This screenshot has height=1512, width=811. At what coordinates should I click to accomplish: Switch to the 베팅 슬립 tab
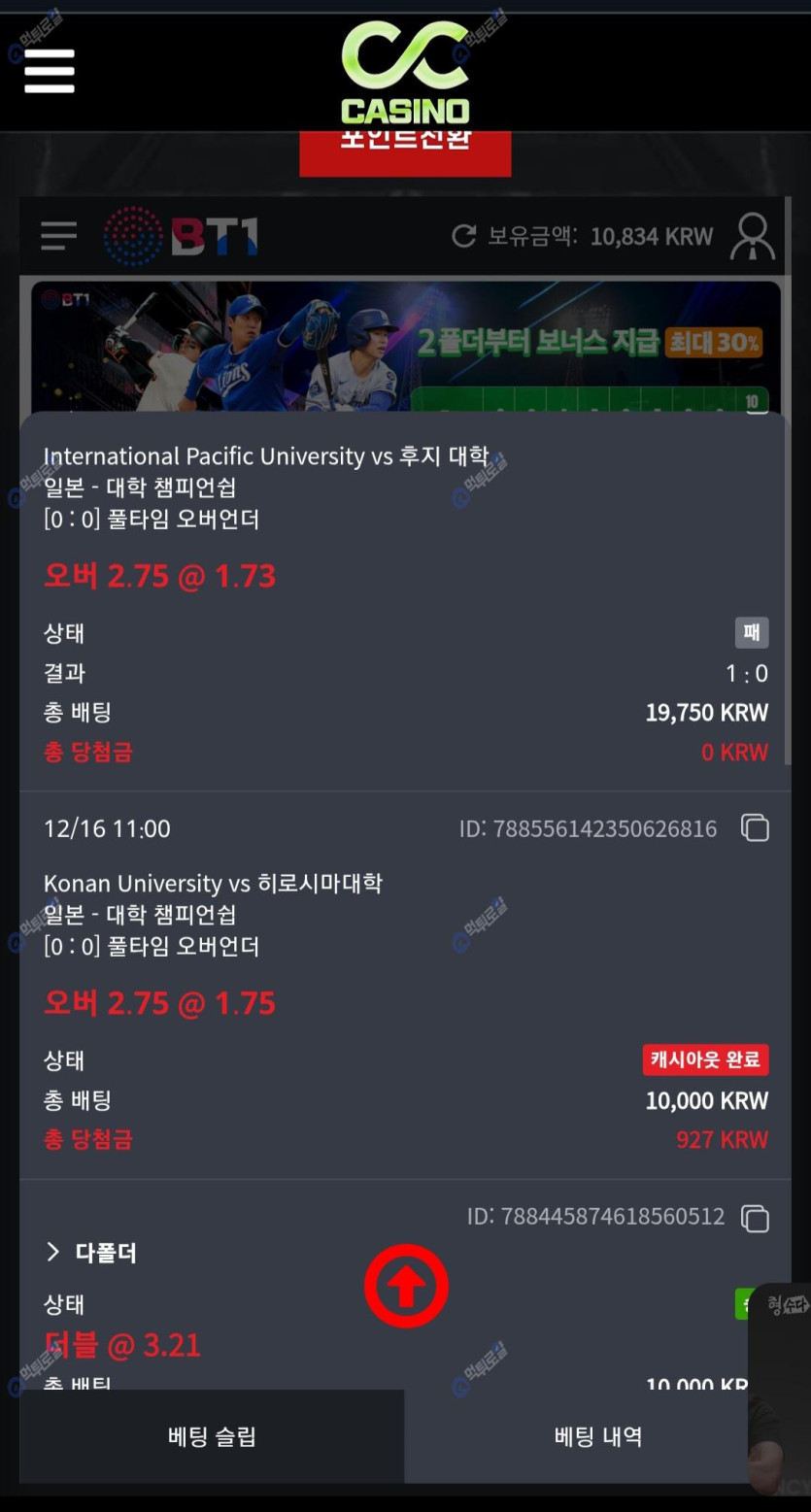212,1436
